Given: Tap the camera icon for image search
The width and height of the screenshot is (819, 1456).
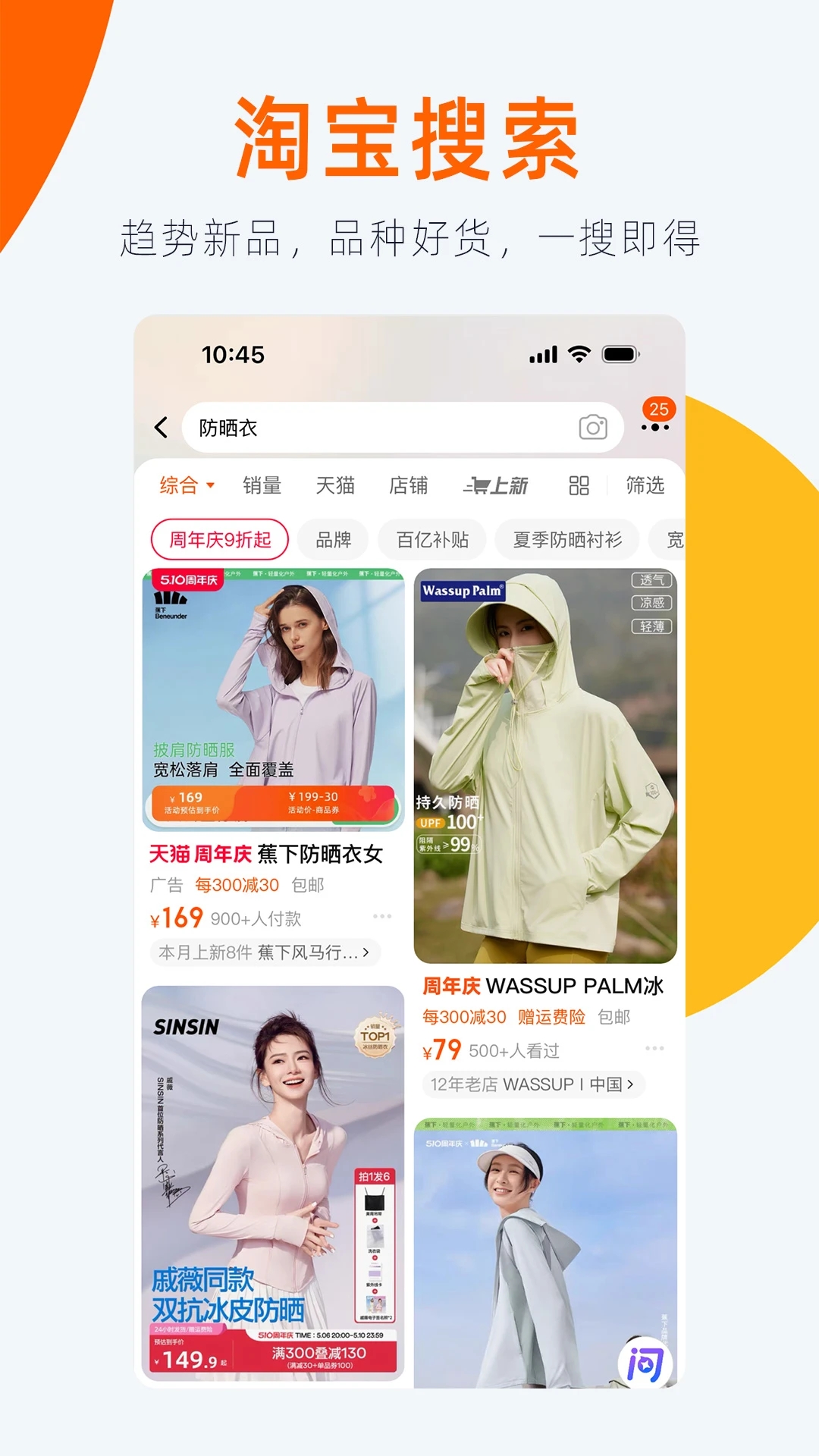Looking at the screenshot, I should pos(594,427).
